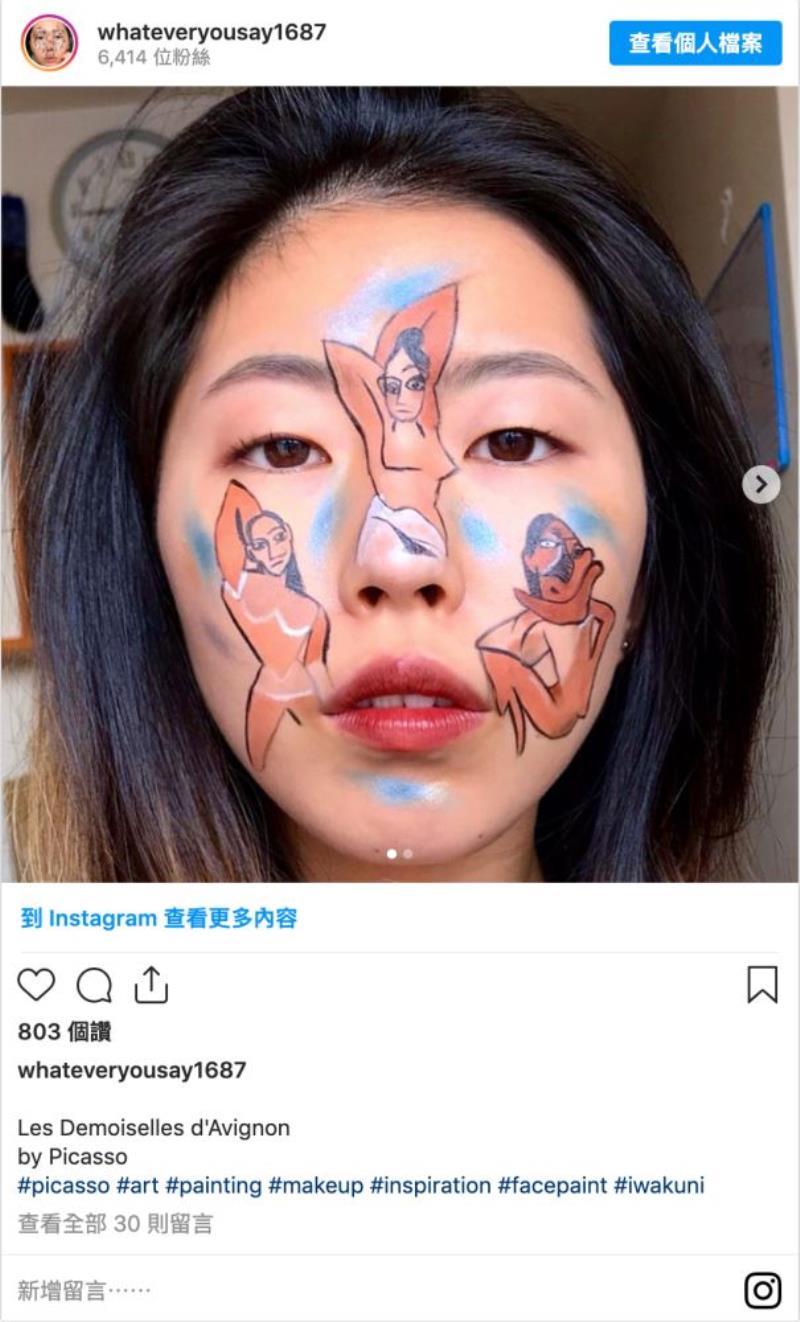Open the #picasso hashtag
800x1322 pixels.
tap(64, 1186)
